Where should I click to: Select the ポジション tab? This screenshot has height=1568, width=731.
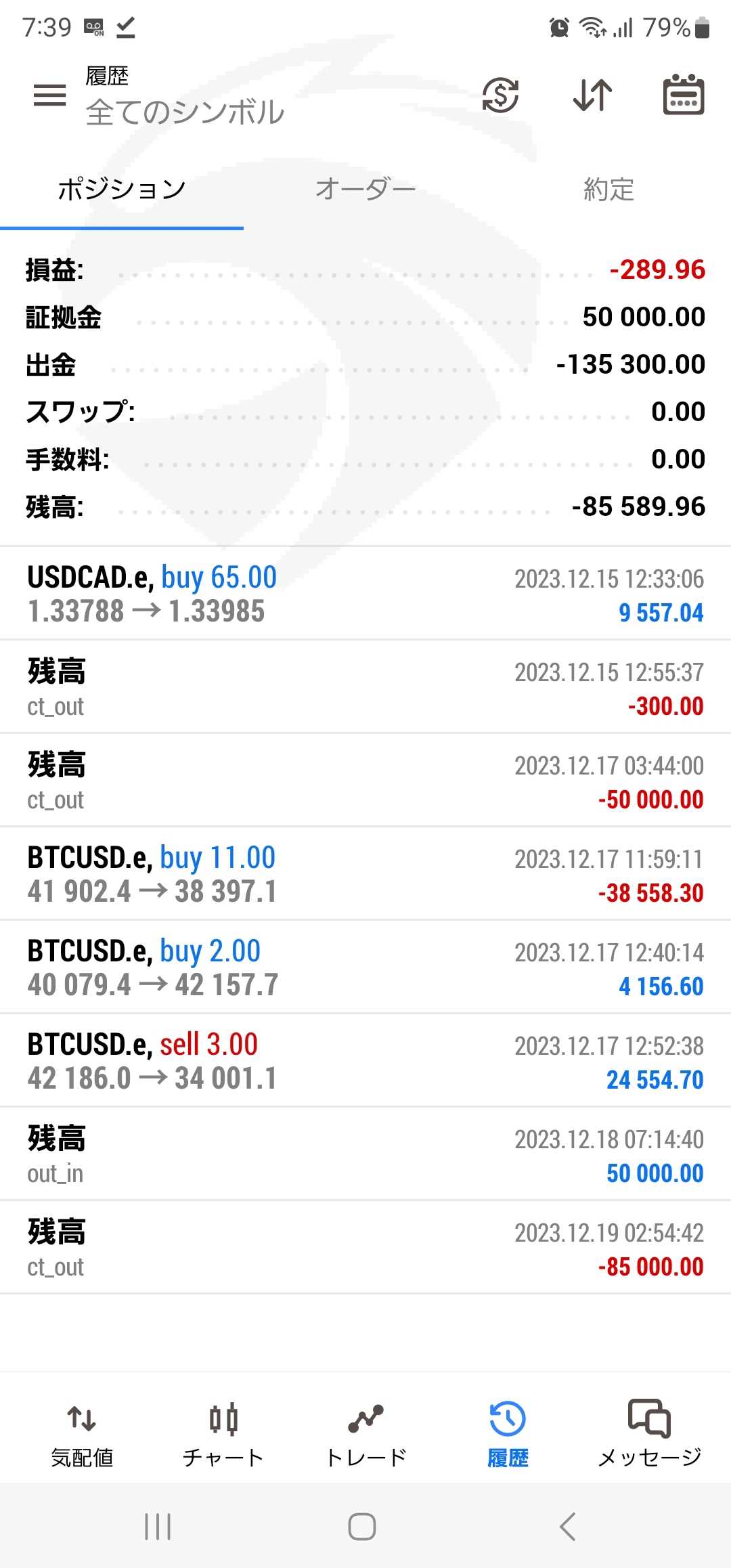click(122, 189)
